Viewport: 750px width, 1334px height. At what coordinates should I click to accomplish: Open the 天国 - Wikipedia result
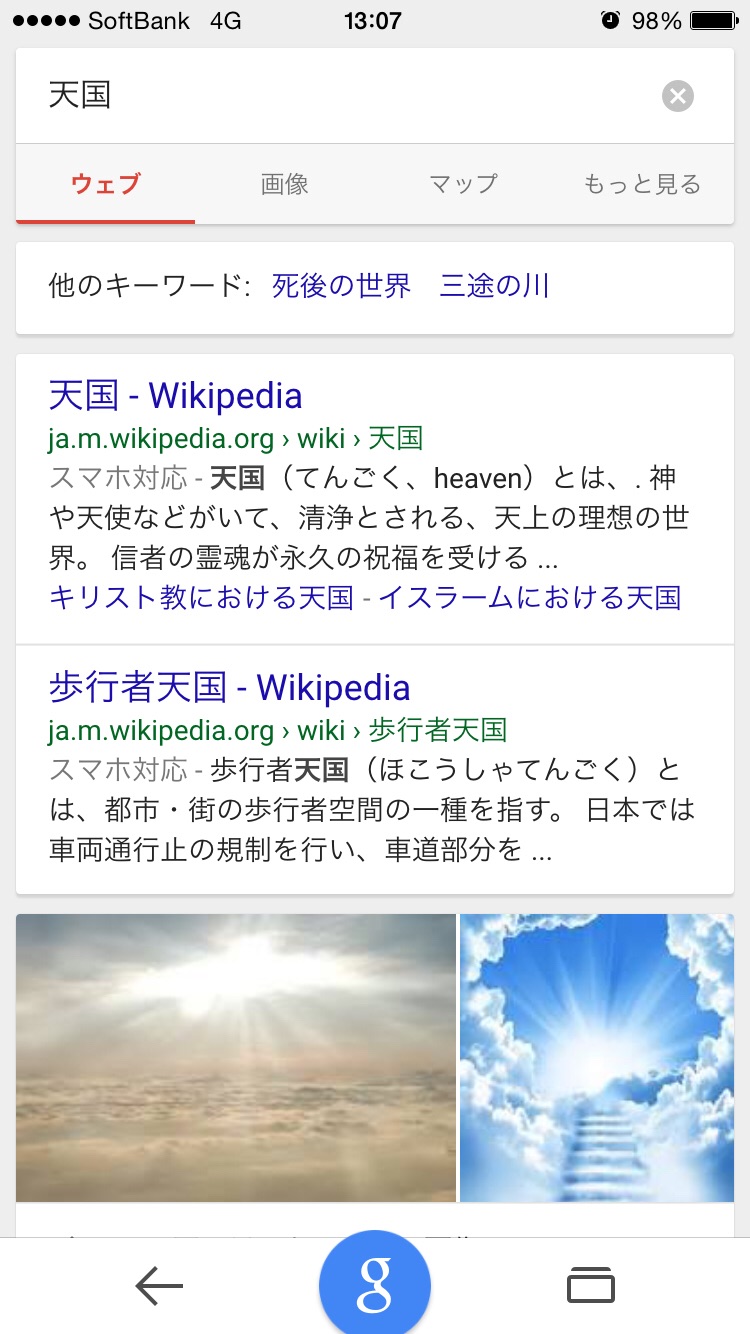click(x=175, y=396)
